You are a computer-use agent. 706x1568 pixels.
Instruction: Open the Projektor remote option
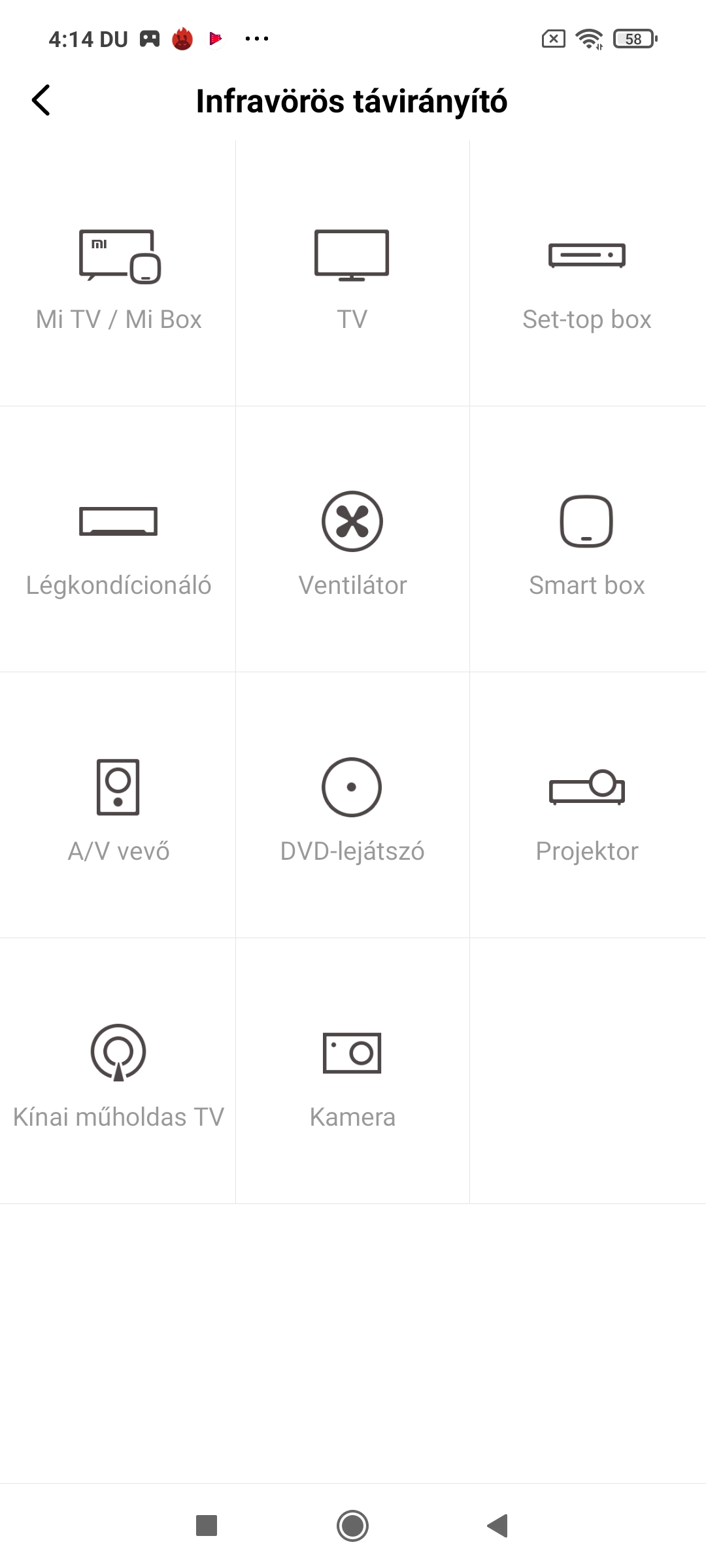(x=588, y=805)
